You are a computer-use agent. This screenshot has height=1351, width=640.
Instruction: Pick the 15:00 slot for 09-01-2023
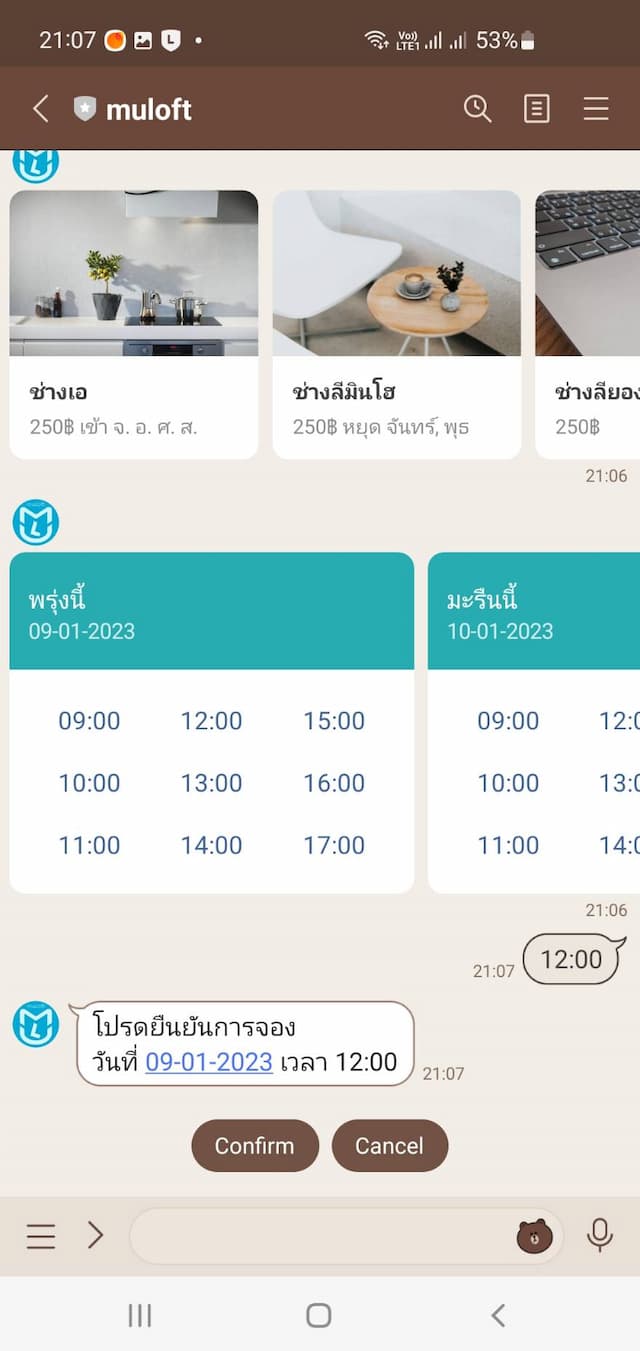pos(334,721)
